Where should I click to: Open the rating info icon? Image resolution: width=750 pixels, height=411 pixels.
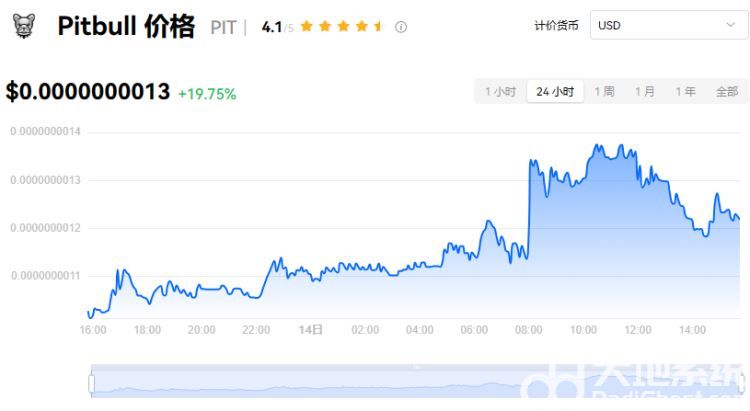point(401,28)
